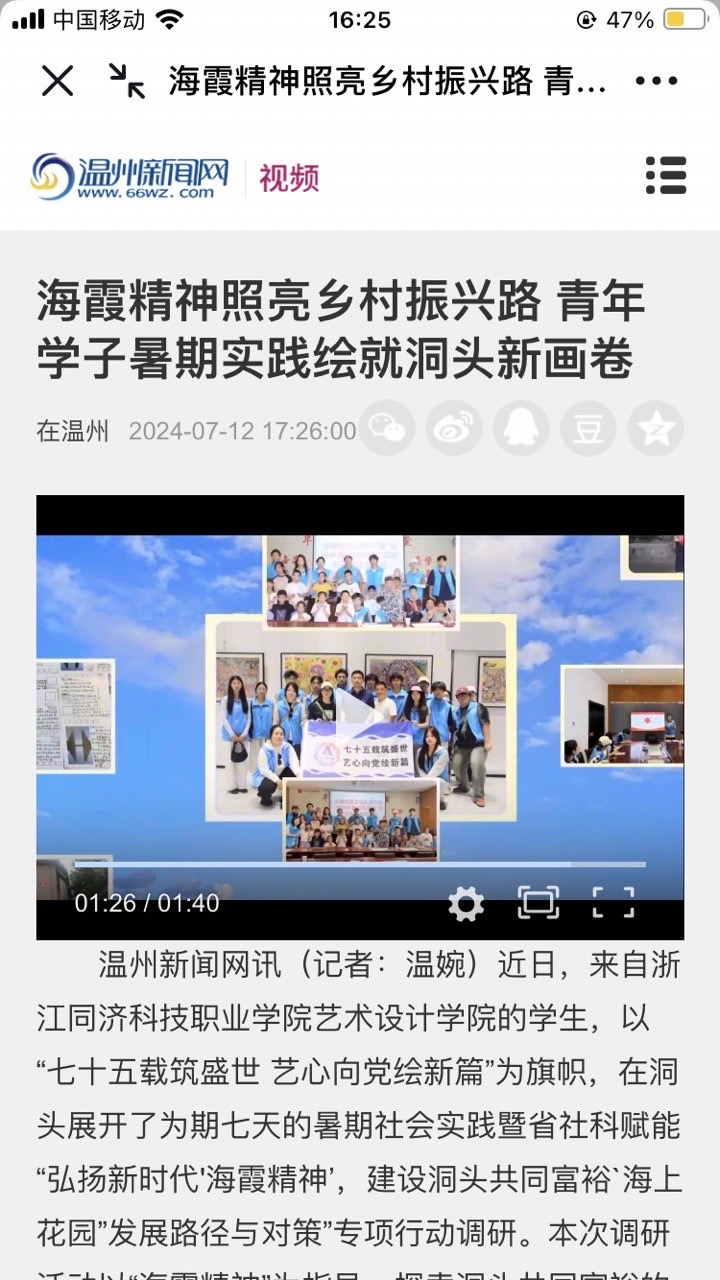
Task: Open the video player settings gear
Action: coord(465,904)
